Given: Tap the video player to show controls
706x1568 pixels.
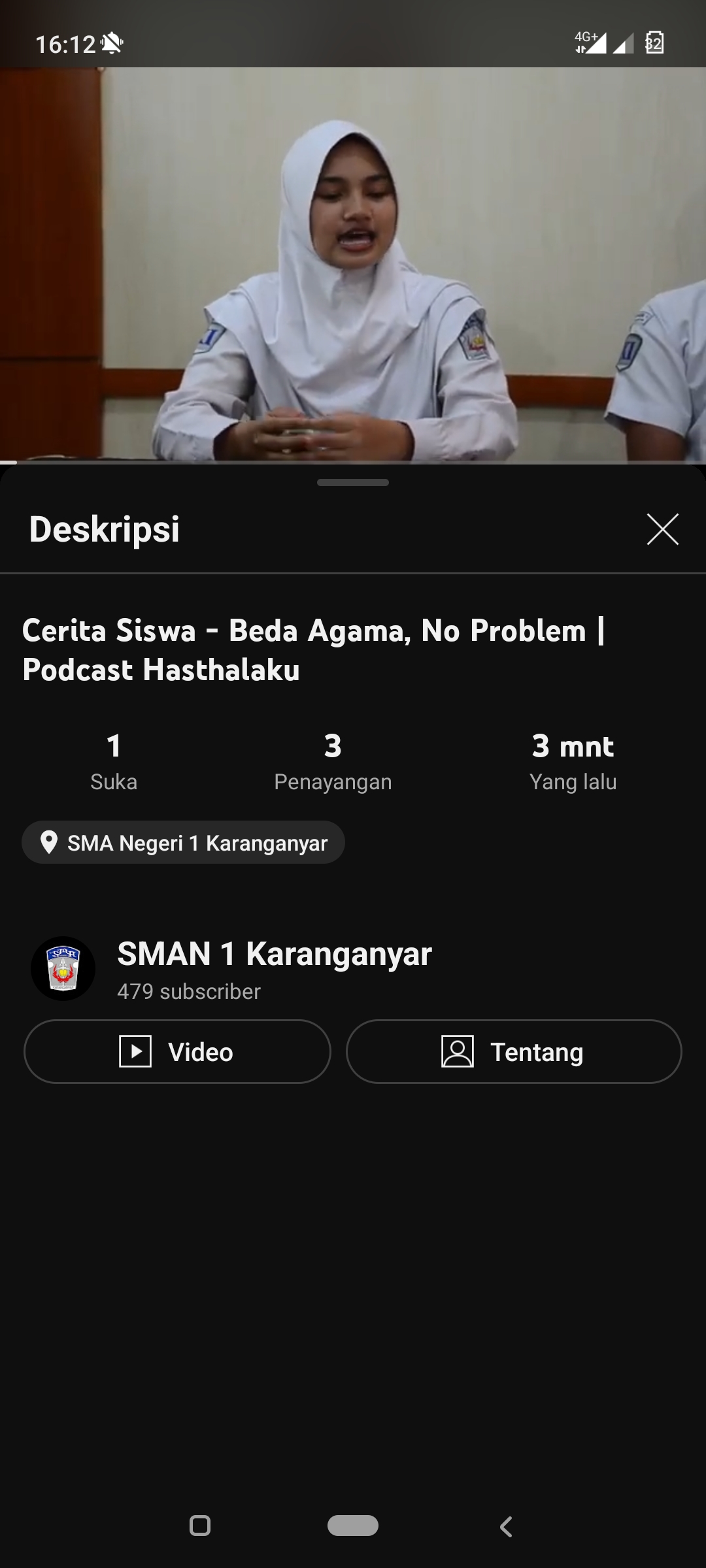Looking at the screenshot, I should [x=353, y=265].
